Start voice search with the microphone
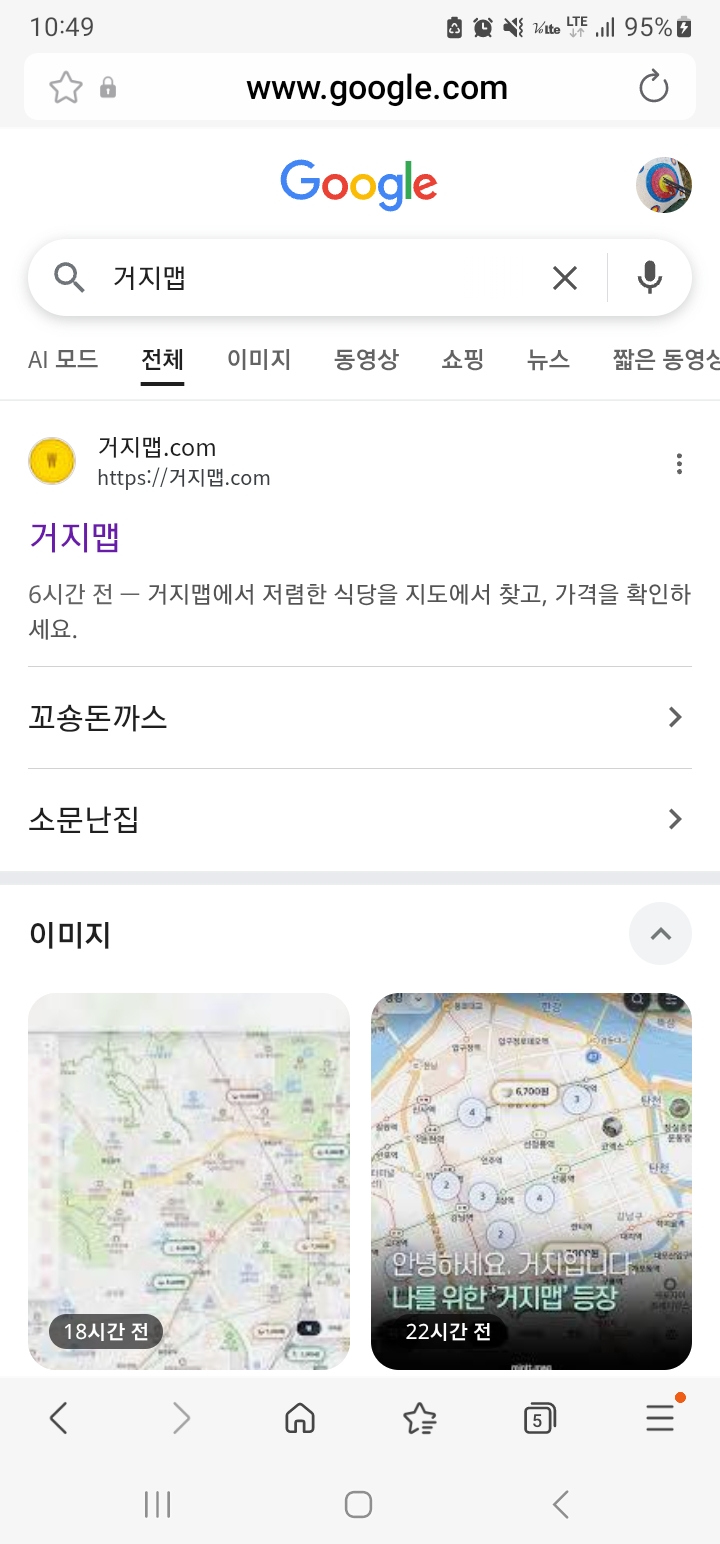Viewport: 720px width, 1544px height. pos(650,278)
